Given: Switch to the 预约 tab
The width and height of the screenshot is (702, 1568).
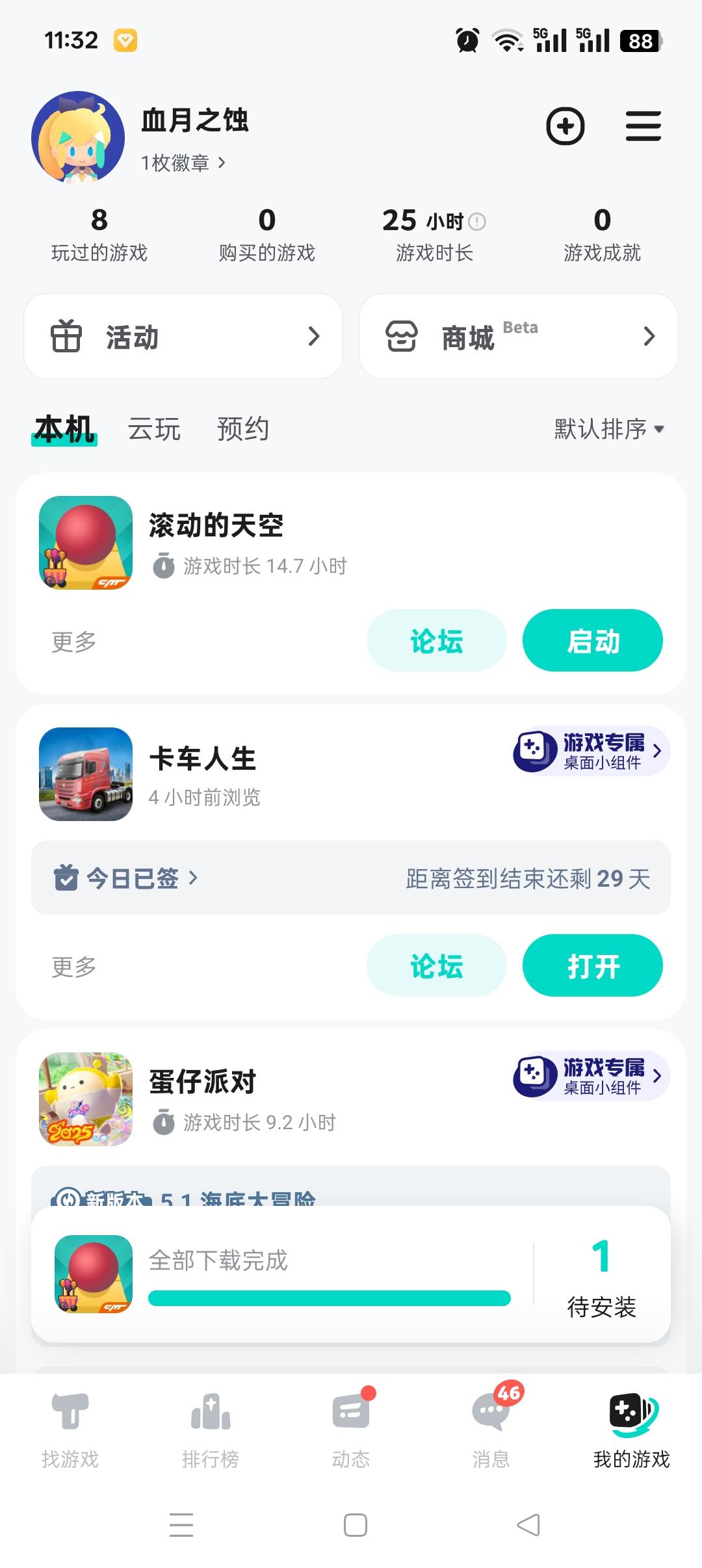Looking at the screenshot, I should pos(242,429).
